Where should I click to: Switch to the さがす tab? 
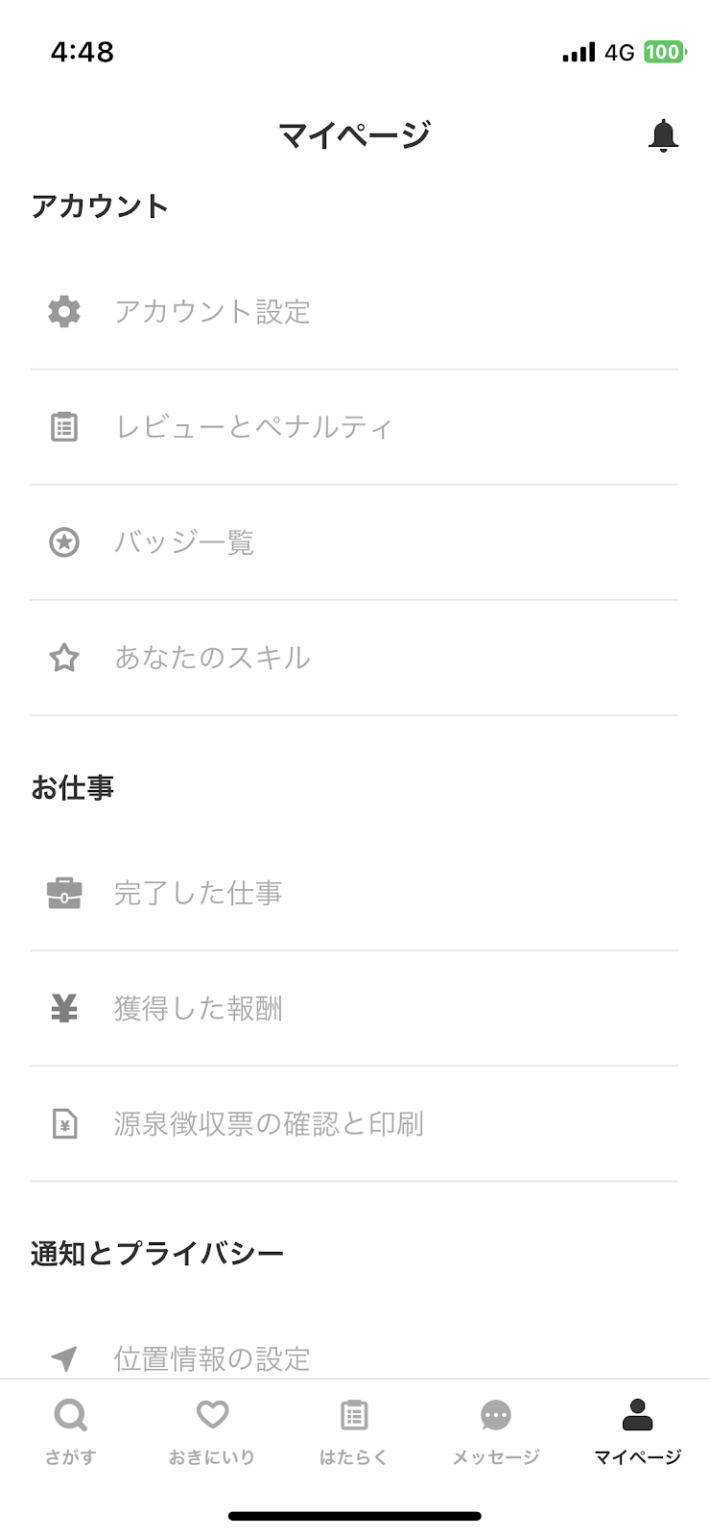point(70,1430)
